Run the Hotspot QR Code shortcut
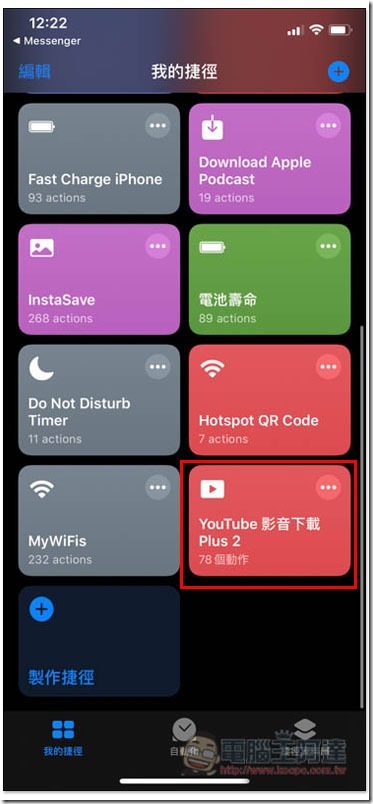The image size is (373, 804). 270,400
